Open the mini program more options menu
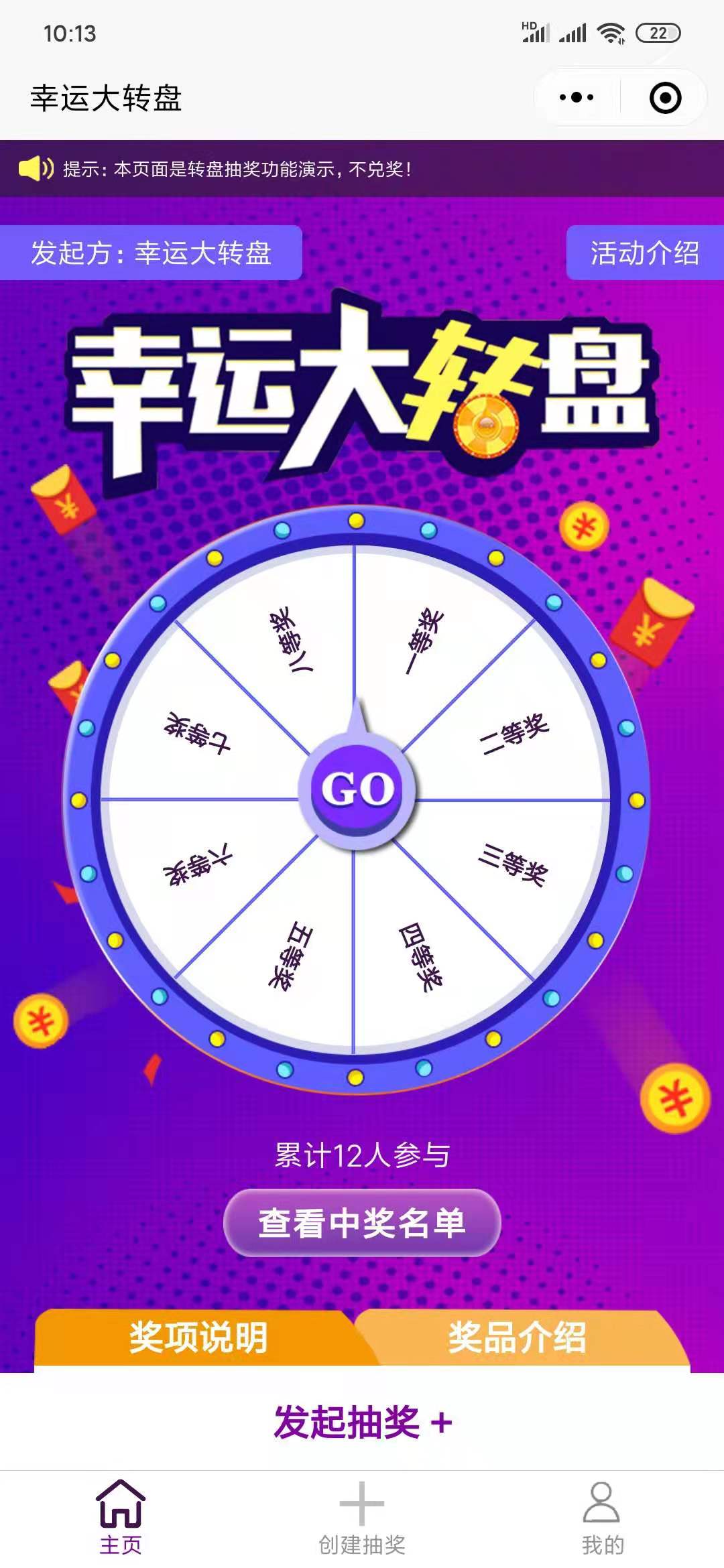724x1568 pixels. (577, 98)
